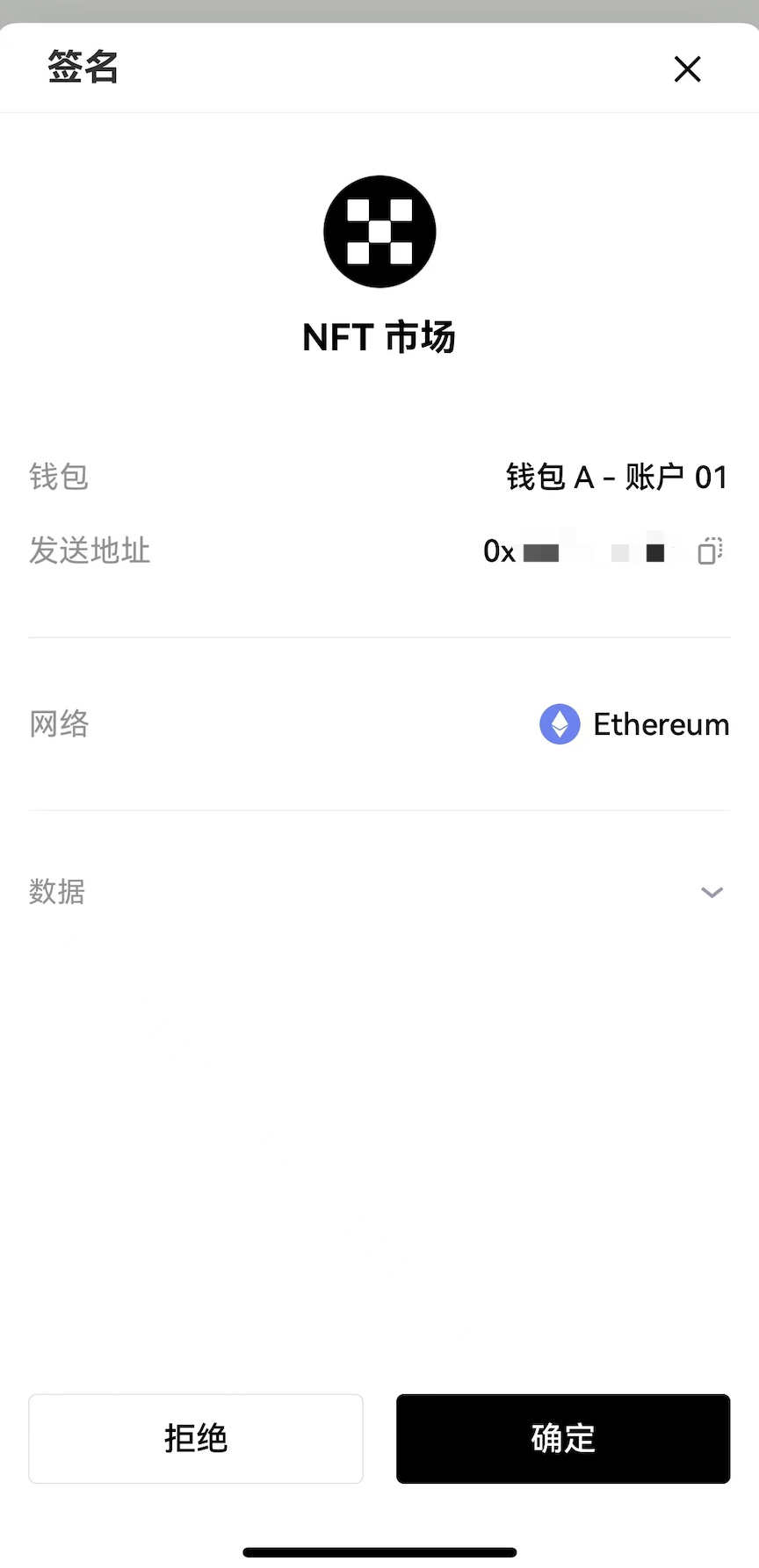Select 钱包 A – 账户 01 wallet label
This screenshot has height=1568, width=759.
point(617,477)
